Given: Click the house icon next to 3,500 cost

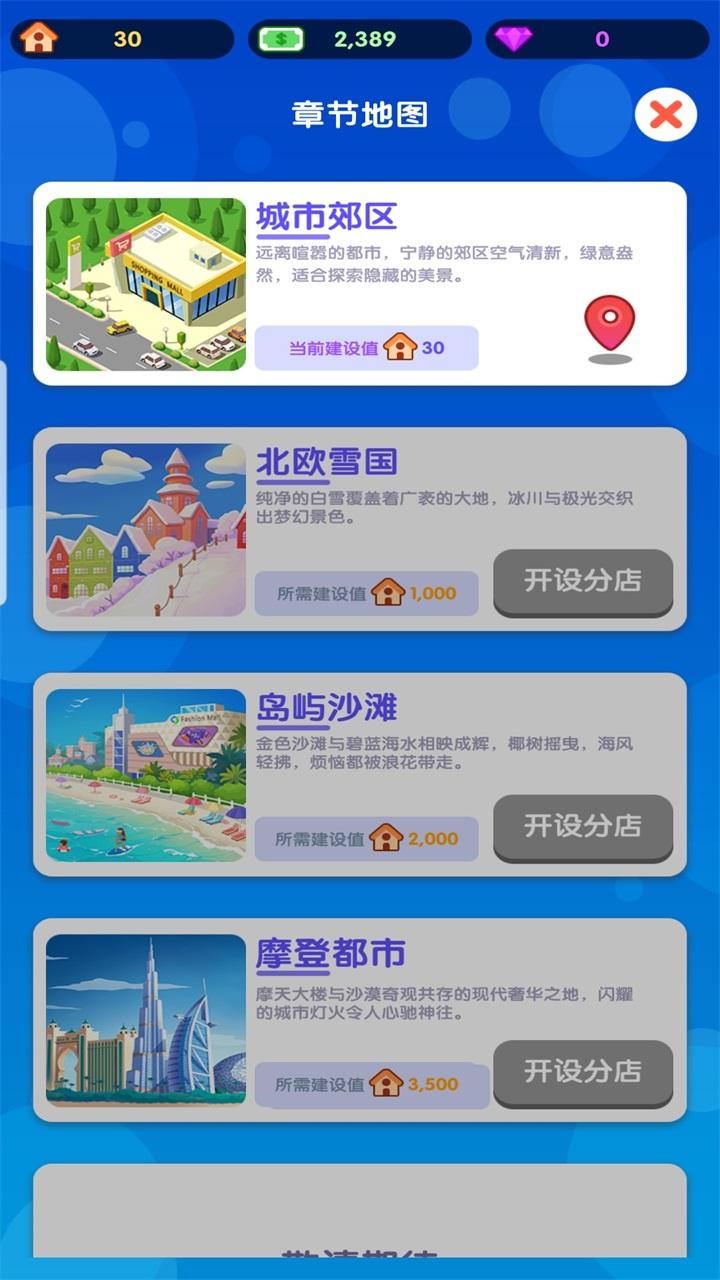Looking at the screenshot, I should [x=387, y=1084].
